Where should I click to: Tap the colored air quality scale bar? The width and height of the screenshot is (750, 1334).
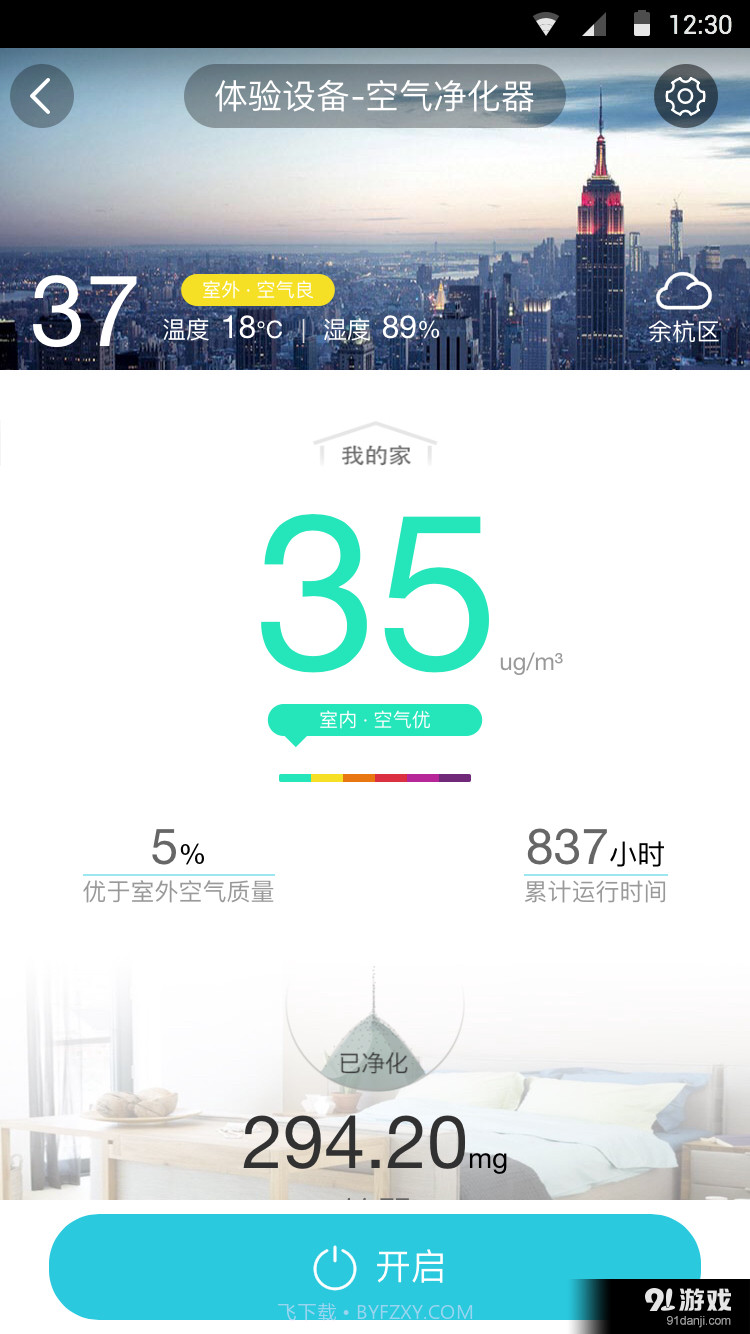(374, 777)
